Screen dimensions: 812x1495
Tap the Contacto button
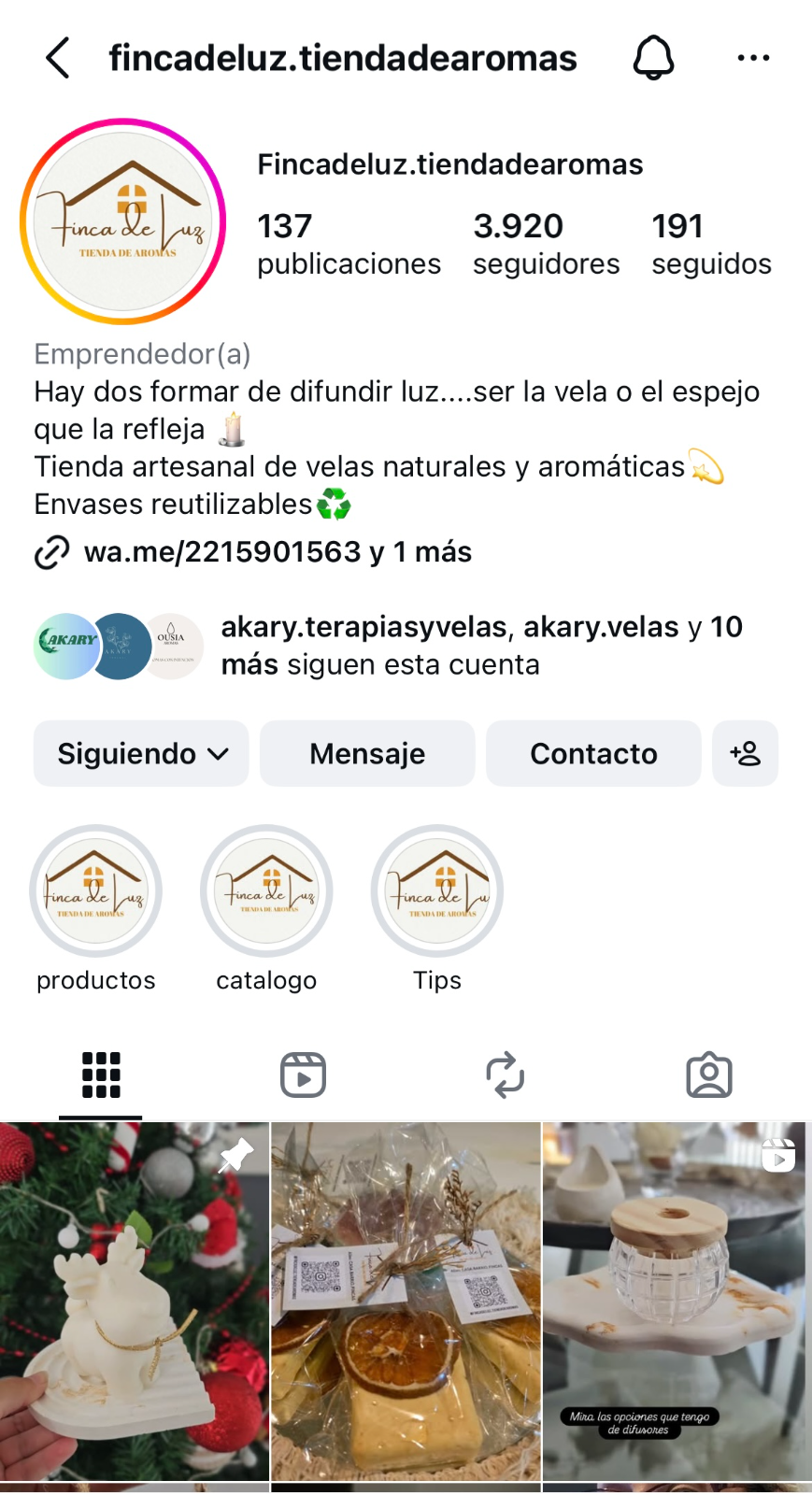[593, 754]
